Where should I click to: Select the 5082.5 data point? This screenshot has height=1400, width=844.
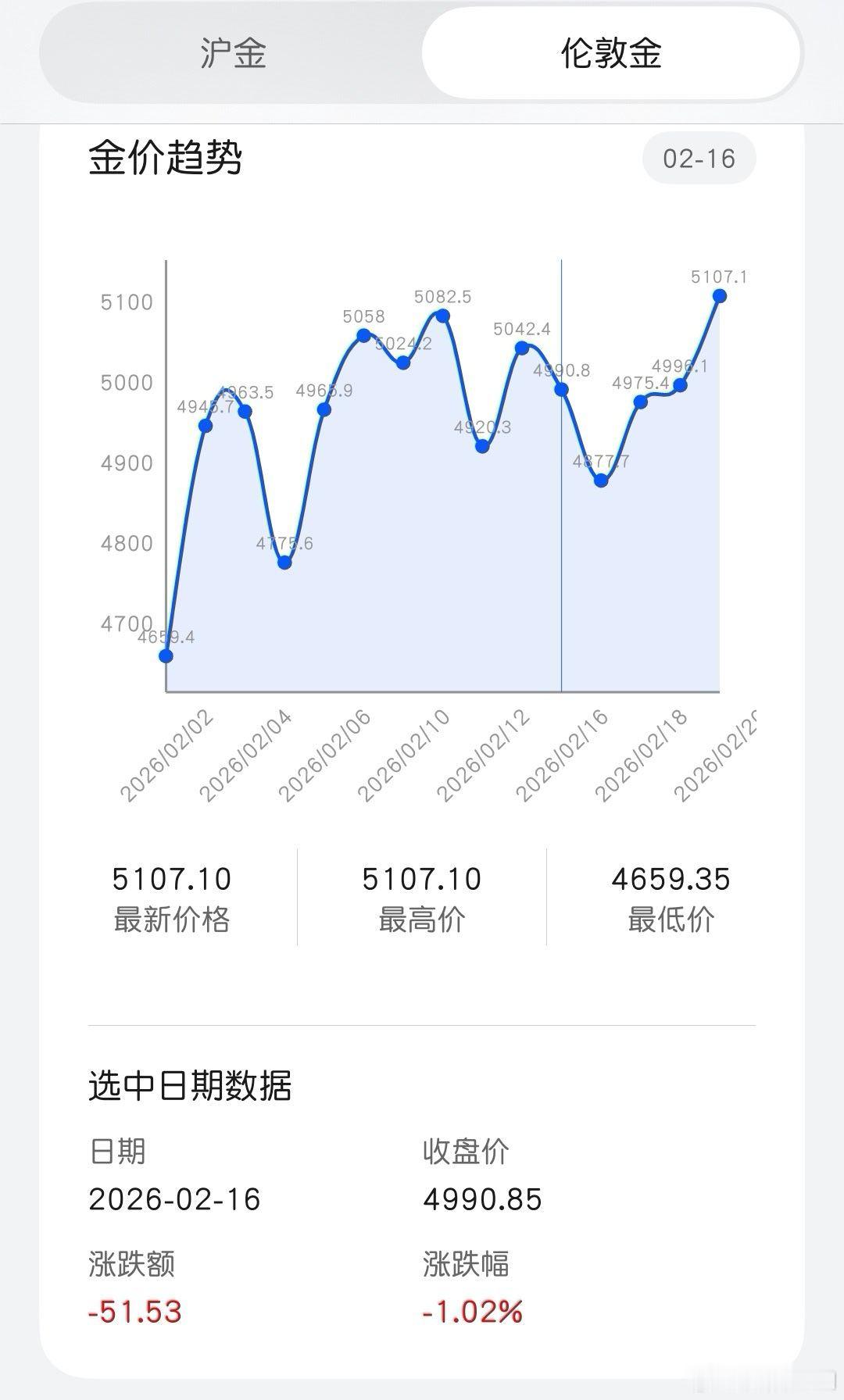(442, 315)
